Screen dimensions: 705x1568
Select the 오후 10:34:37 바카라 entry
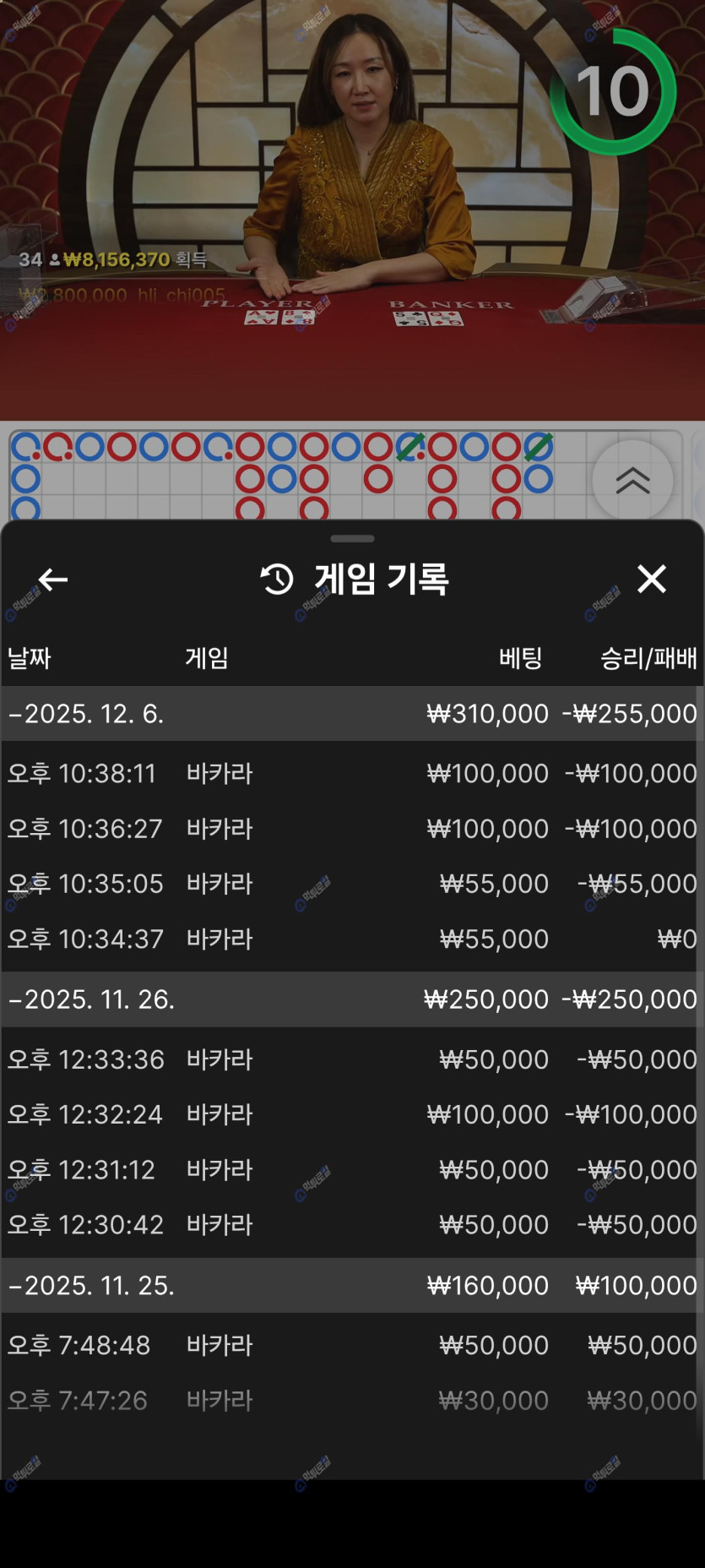coord(351,939)
